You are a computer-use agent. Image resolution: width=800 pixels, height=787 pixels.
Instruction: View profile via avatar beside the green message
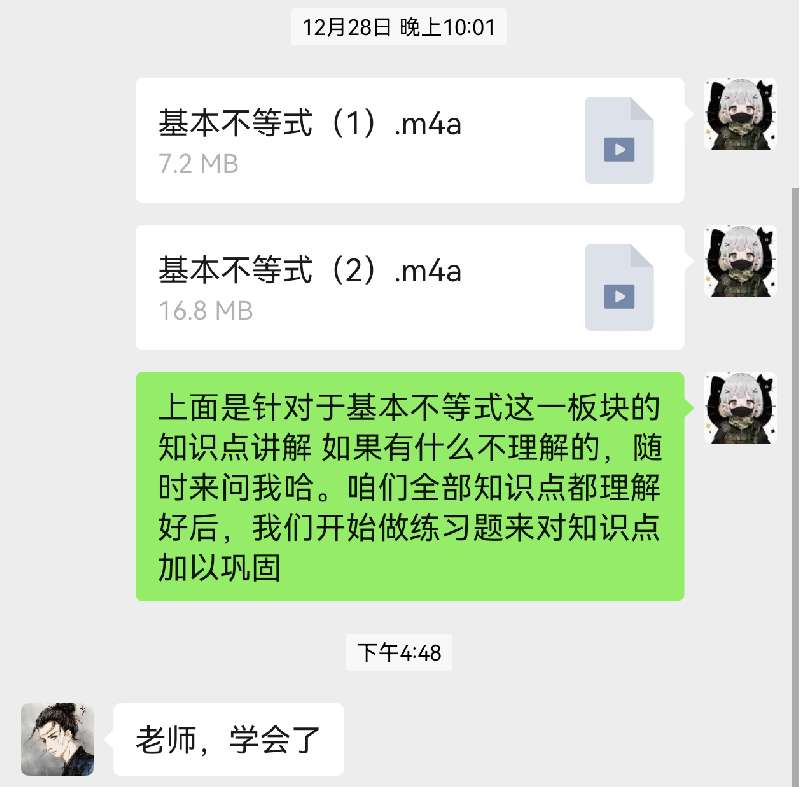[x=741, y=408]
